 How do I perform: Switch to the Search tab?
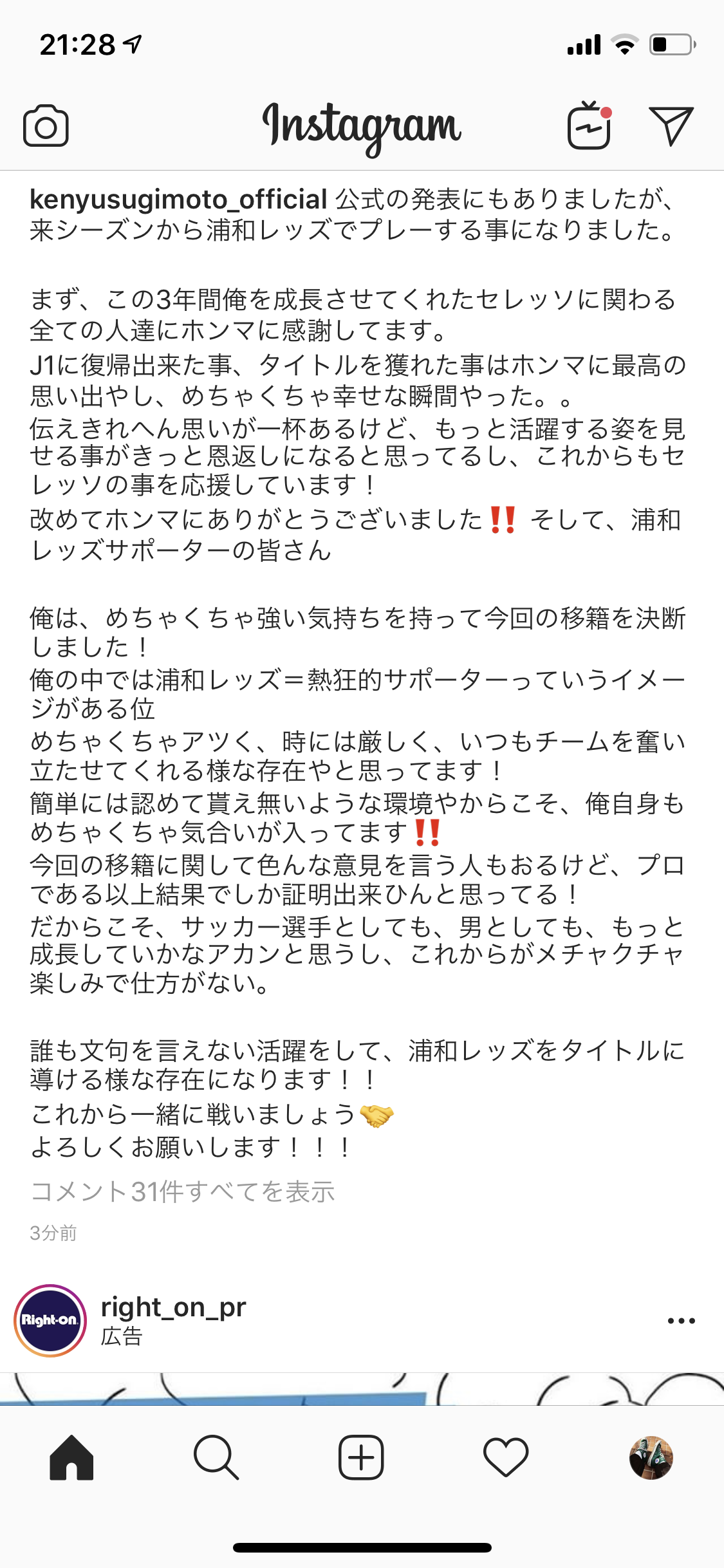216,1458
